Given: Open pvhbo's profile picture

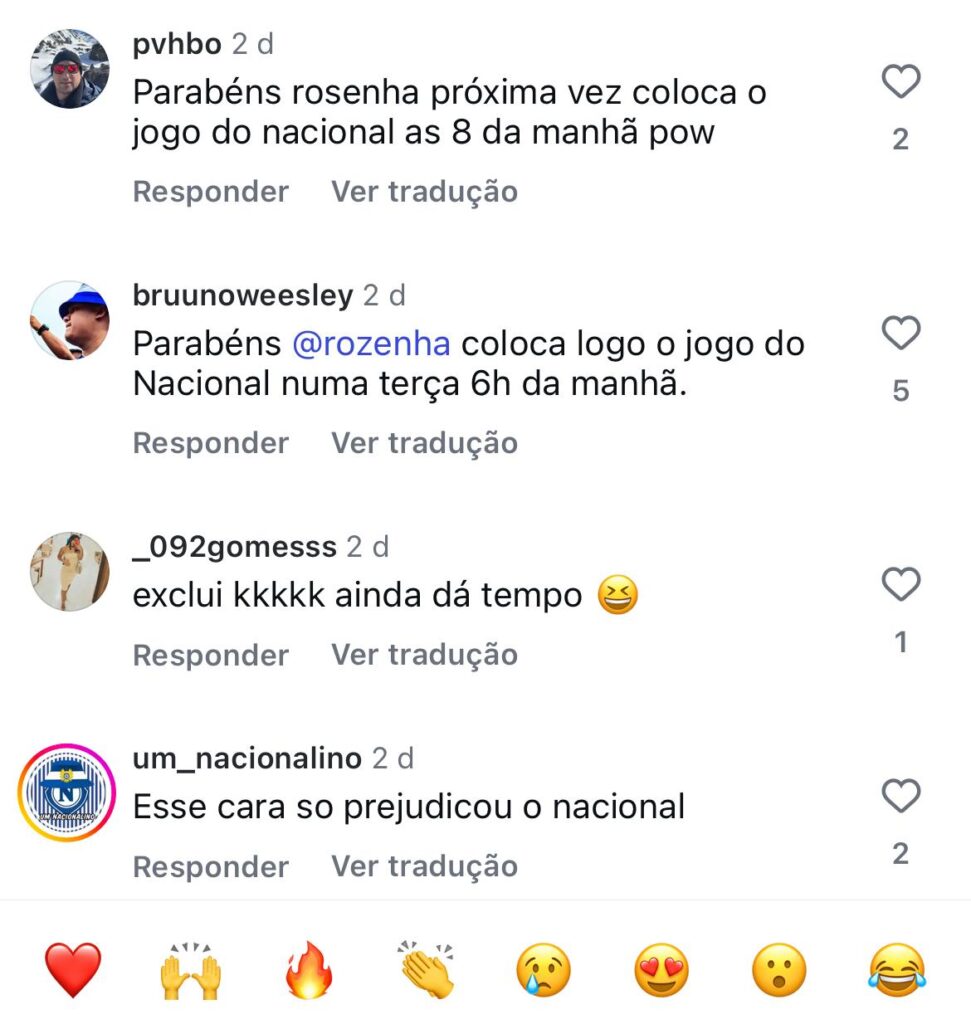Looking at the screenshot, I should [x=69, y=69].
